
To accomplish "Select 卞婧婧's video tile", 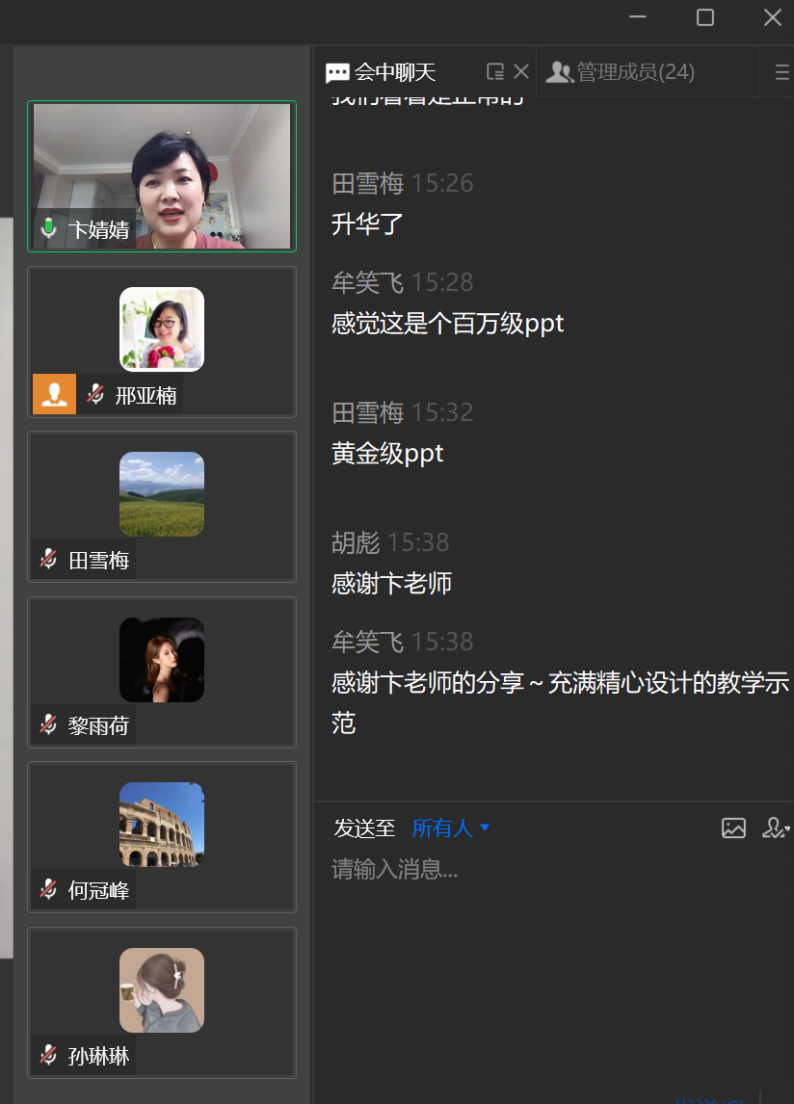I will (x=162, y=176).
